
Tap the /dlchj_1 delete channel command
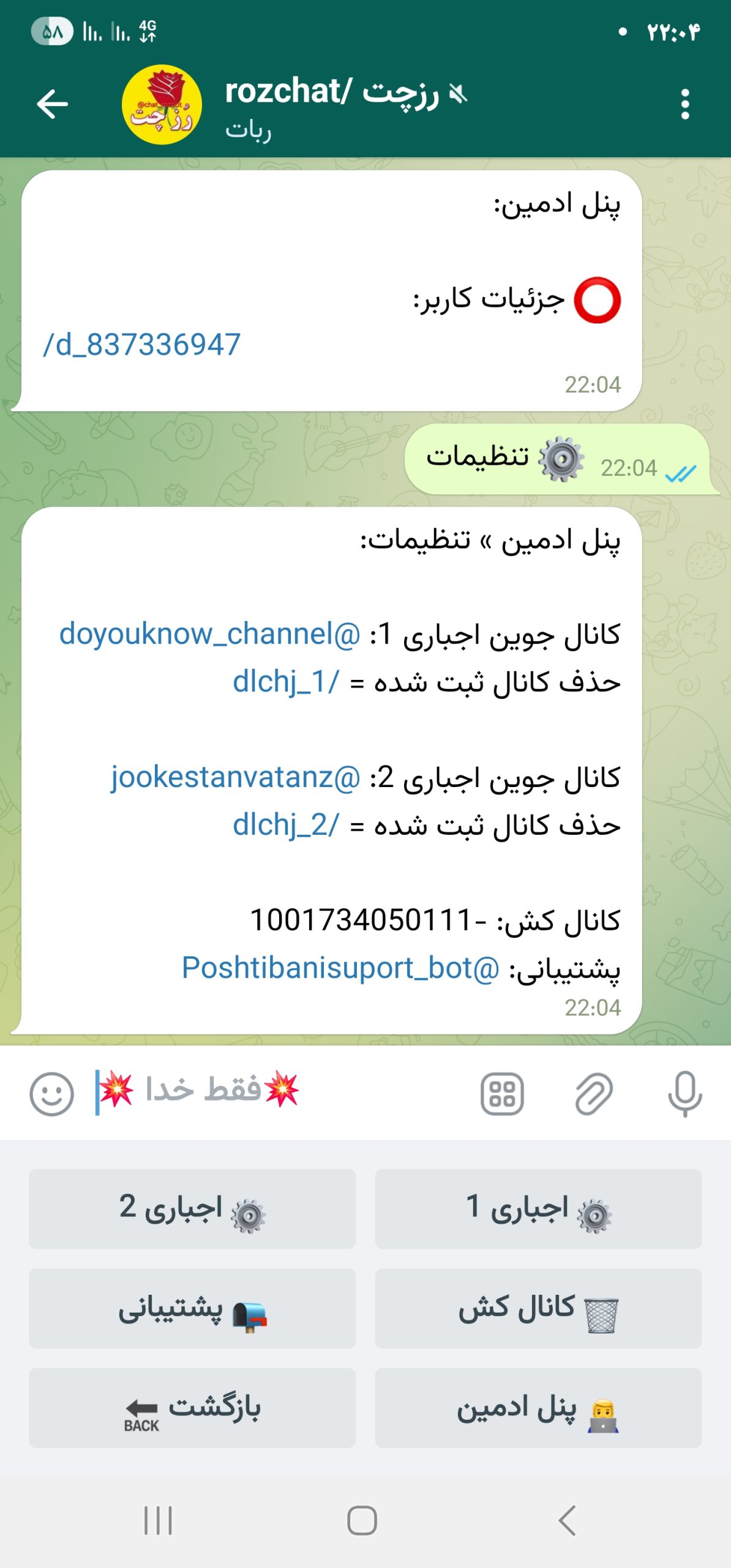point(285,682)
